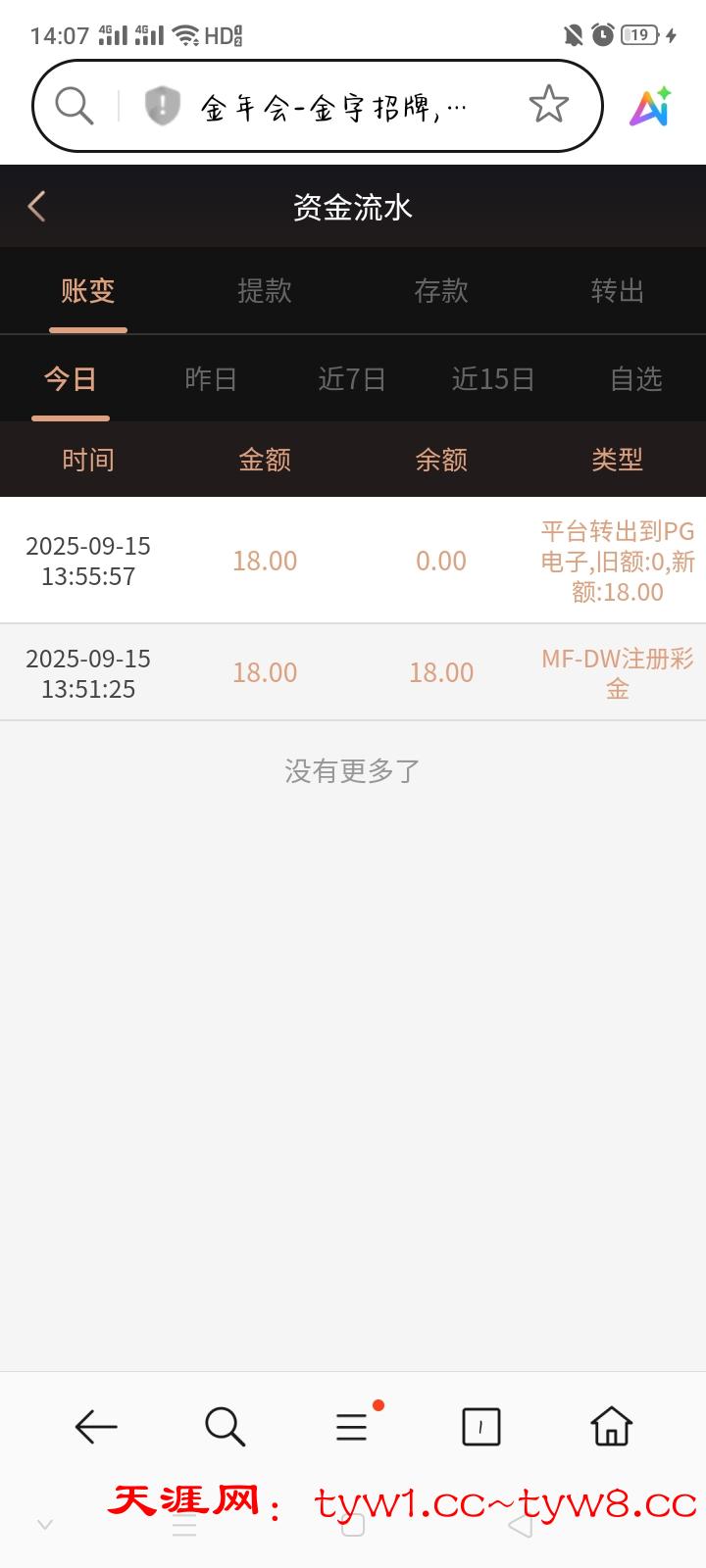Viewport: 706px width, 1568px height.
Task: Enable the 昨日 date filter
Action: (212, 379)
